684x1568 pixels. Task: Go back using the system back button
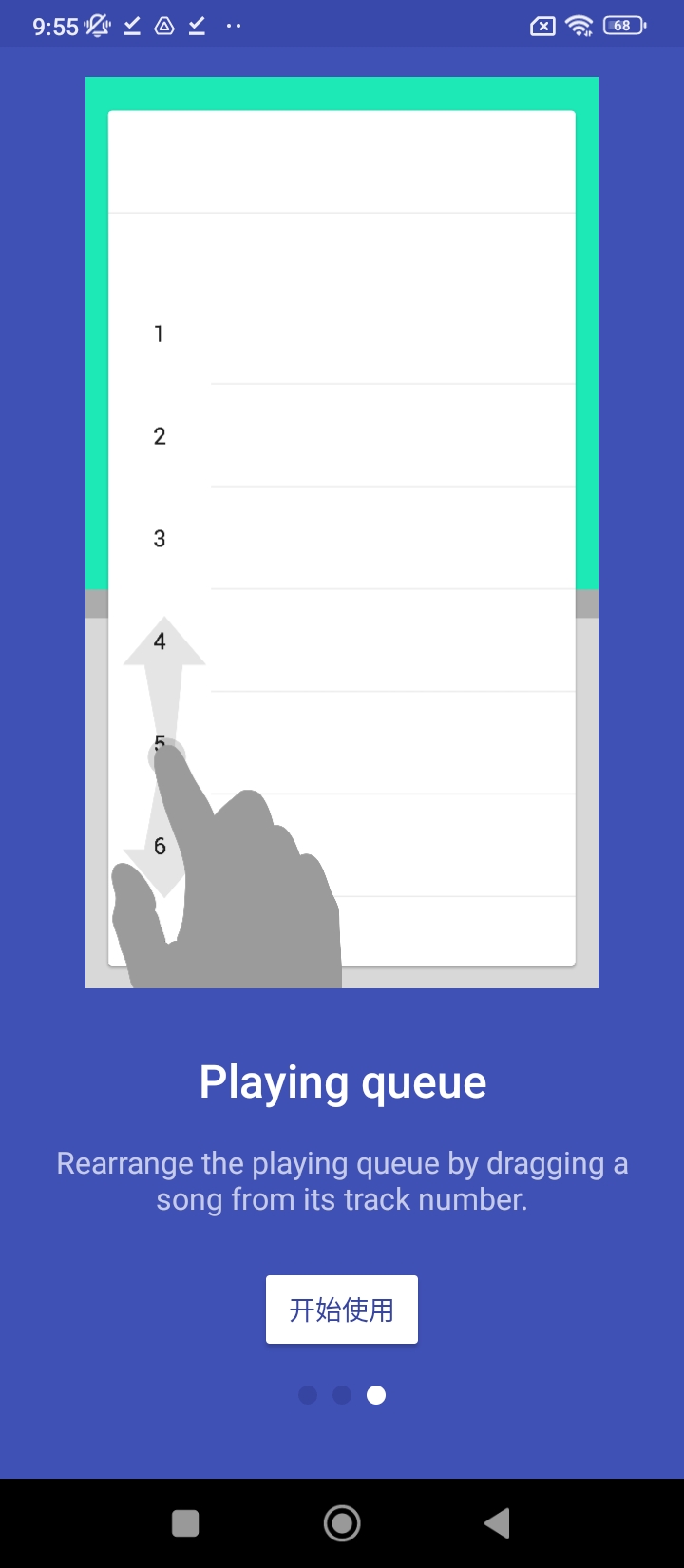497,1523
